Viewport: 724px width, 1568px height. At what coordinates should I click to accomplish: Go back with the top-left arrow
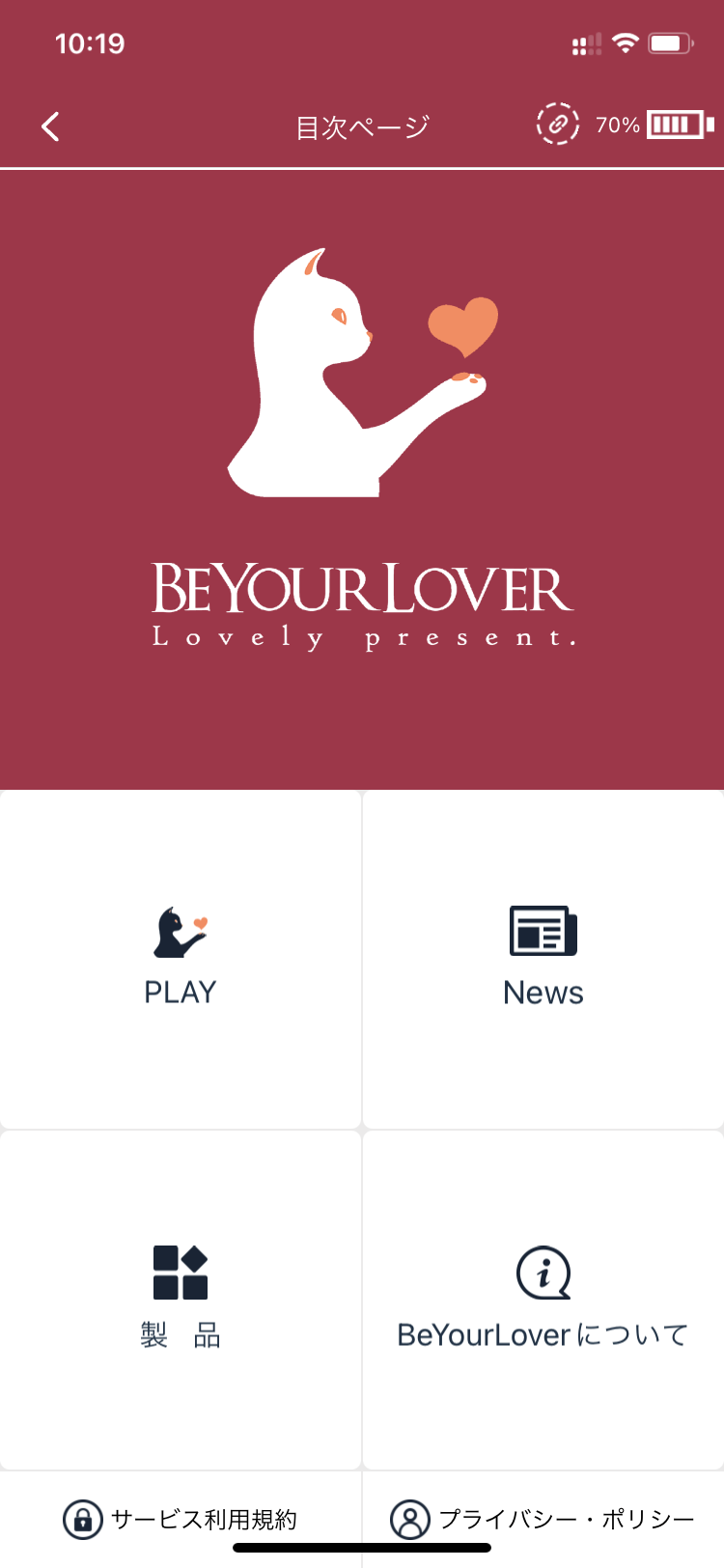(51, 126)
